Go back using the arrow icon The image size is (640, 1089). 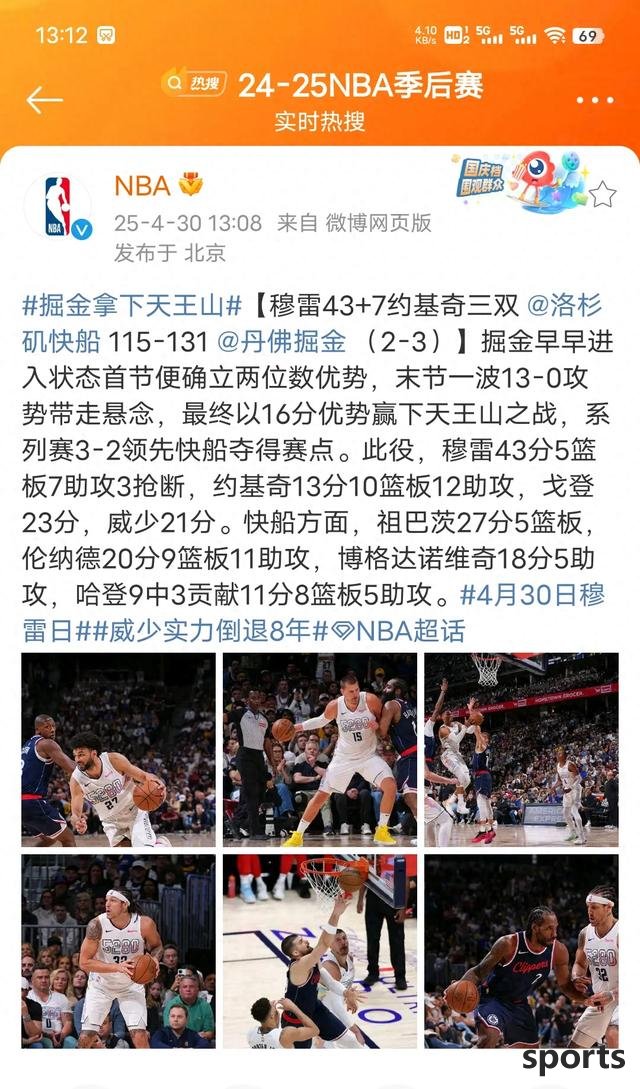coord(44,99)
